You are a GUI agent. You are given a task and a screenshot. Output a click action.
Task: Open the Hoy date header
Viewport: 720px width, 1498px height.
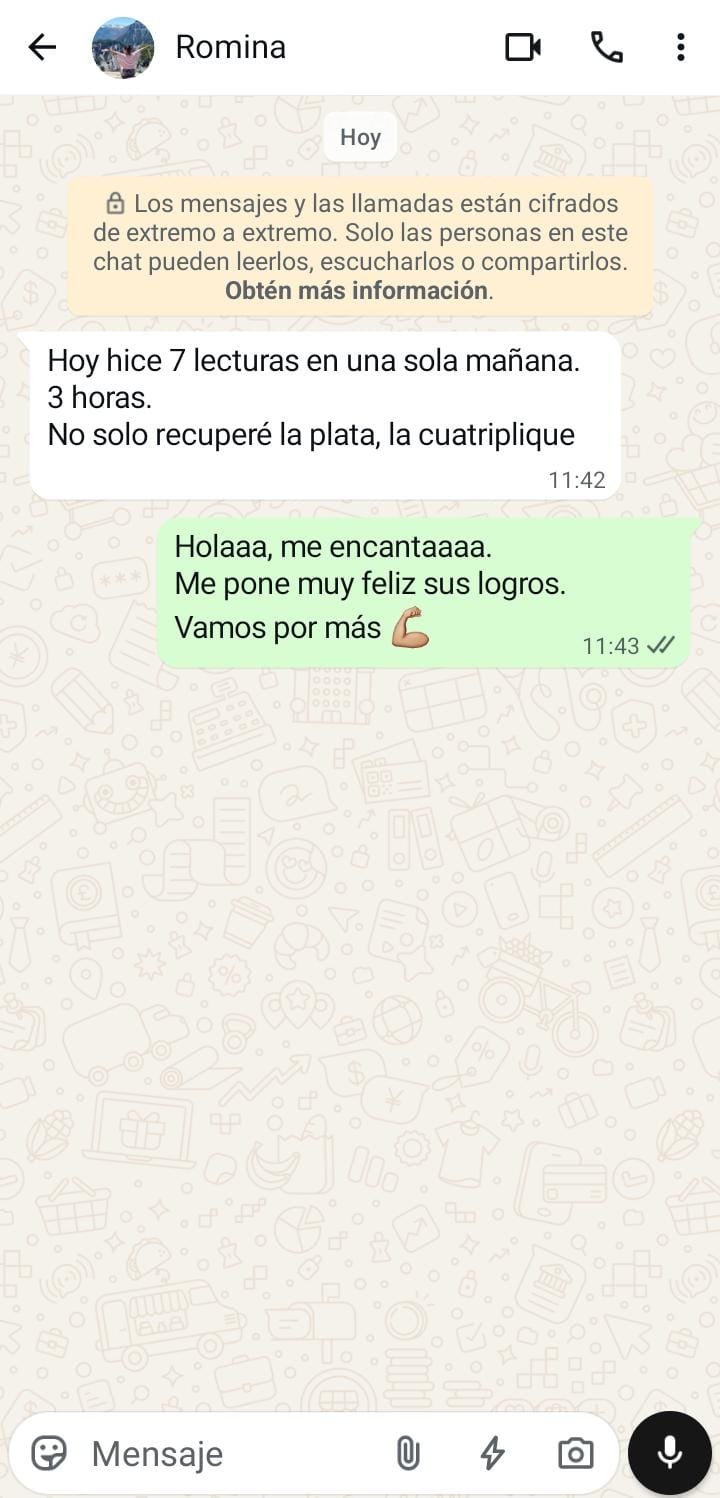point(359,136)
